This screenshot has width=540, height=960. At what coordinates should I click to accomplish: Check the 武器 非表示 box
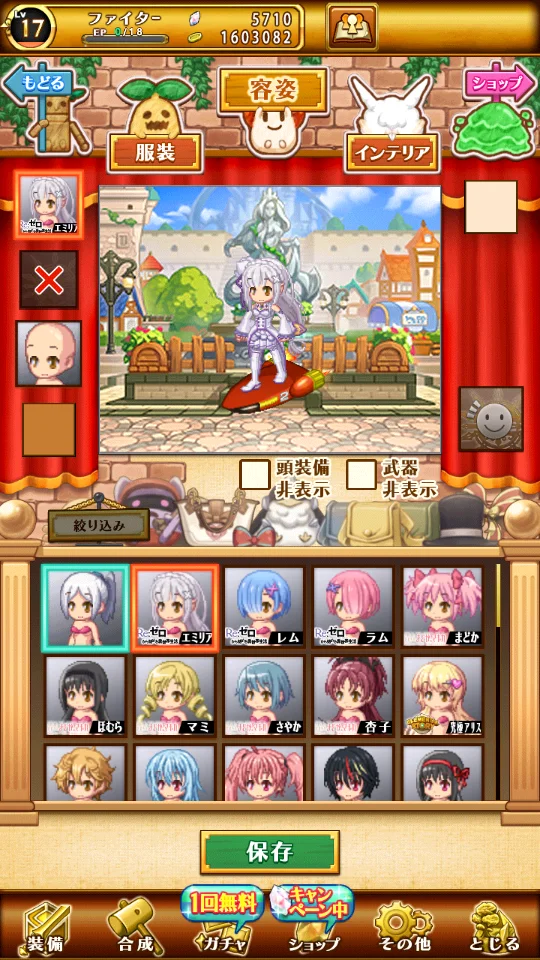click(361, 474)
